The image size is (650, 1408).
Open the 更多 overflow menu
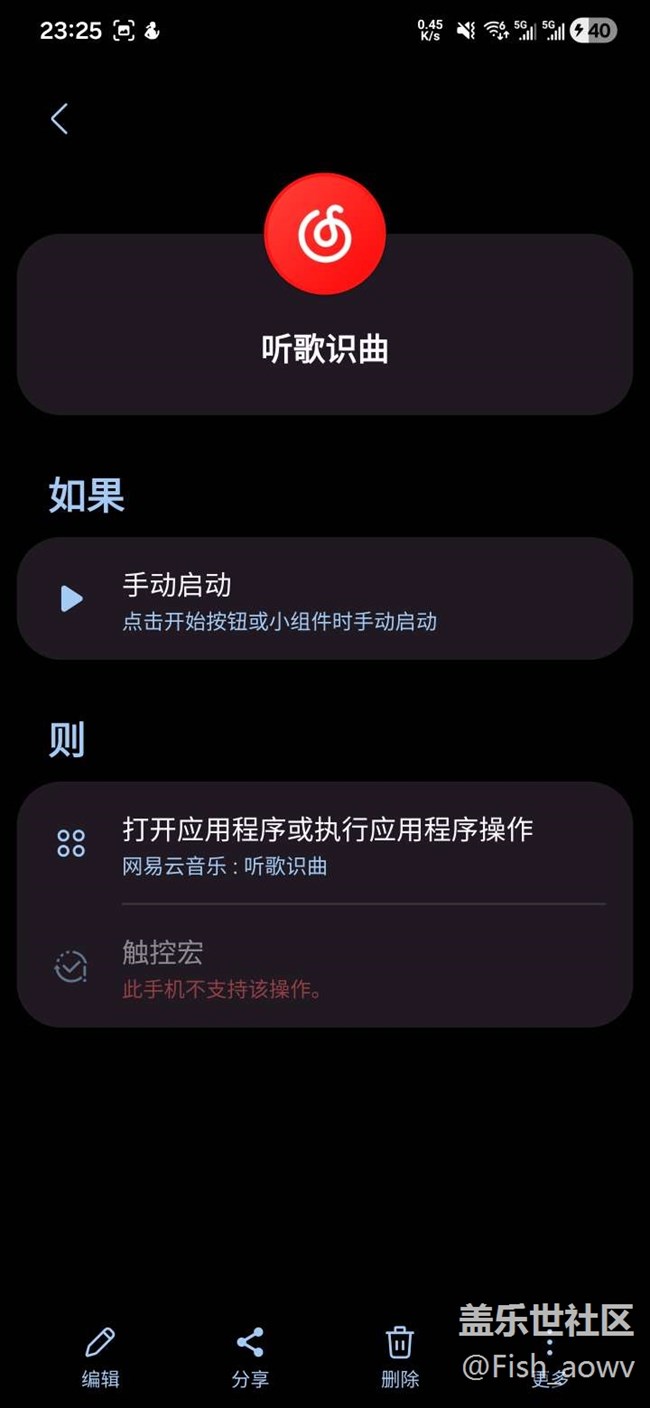[x=550, y=1357]
